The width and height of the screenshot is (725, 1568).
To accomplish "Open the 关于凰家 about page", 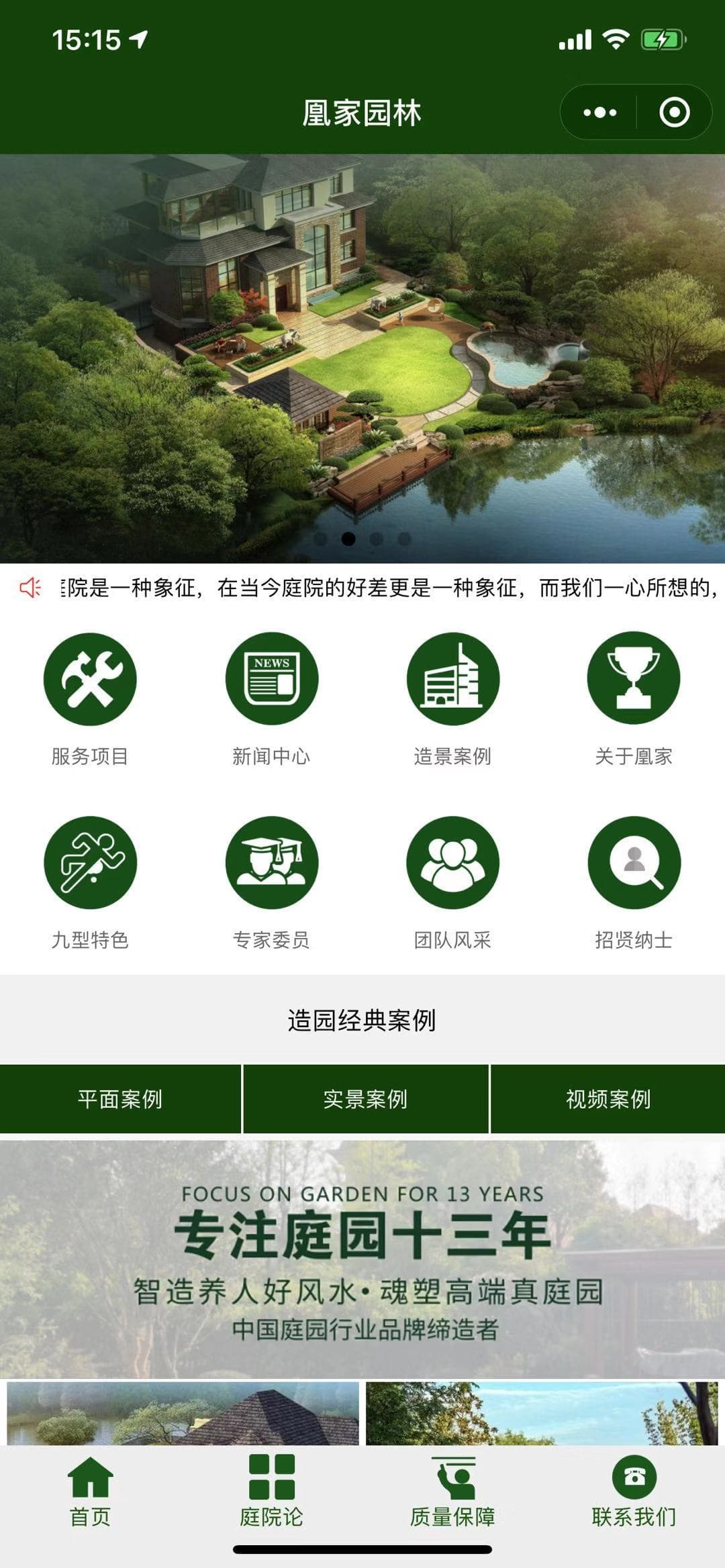I will tap(634, 698).
